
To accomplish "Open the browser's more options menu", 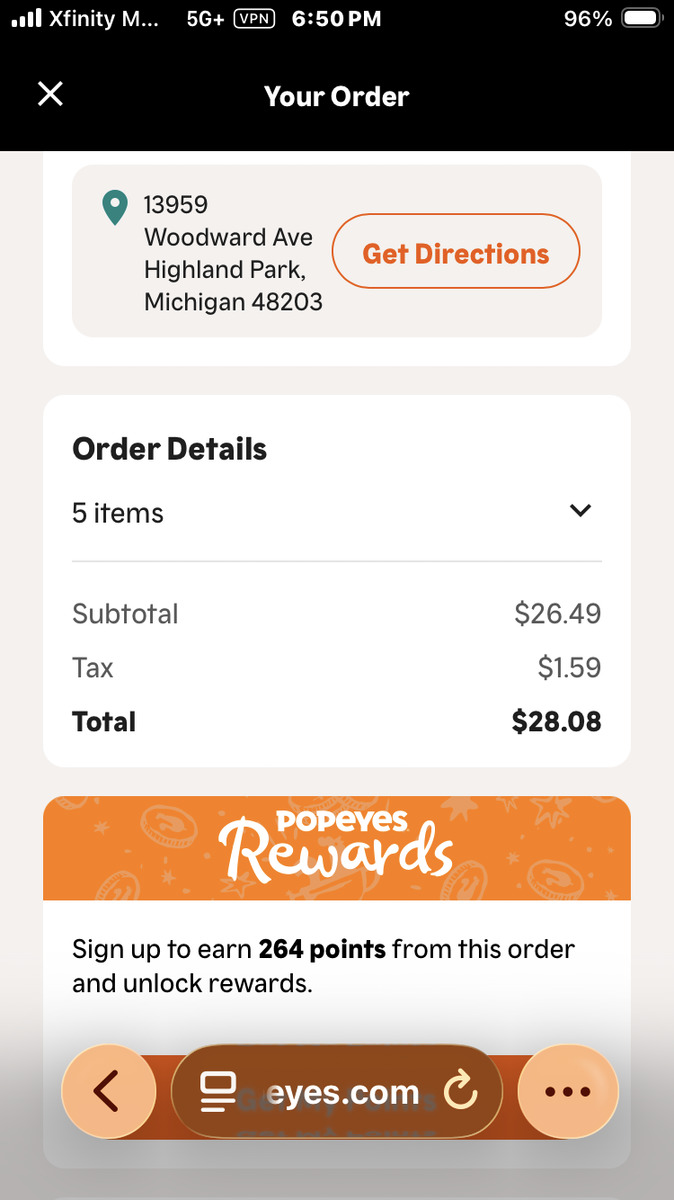I will pos(568,1092).
